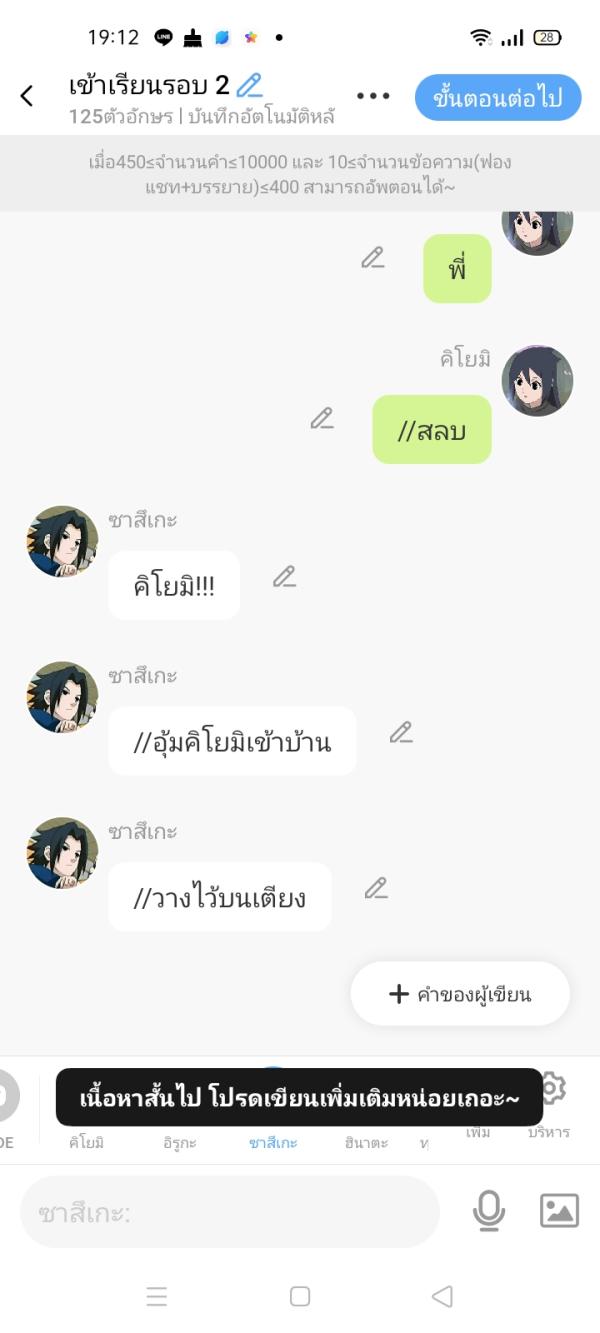Attach a picture with the image icon
The width and height of the screenshot is (600, 1333).
pos(559,1211)
